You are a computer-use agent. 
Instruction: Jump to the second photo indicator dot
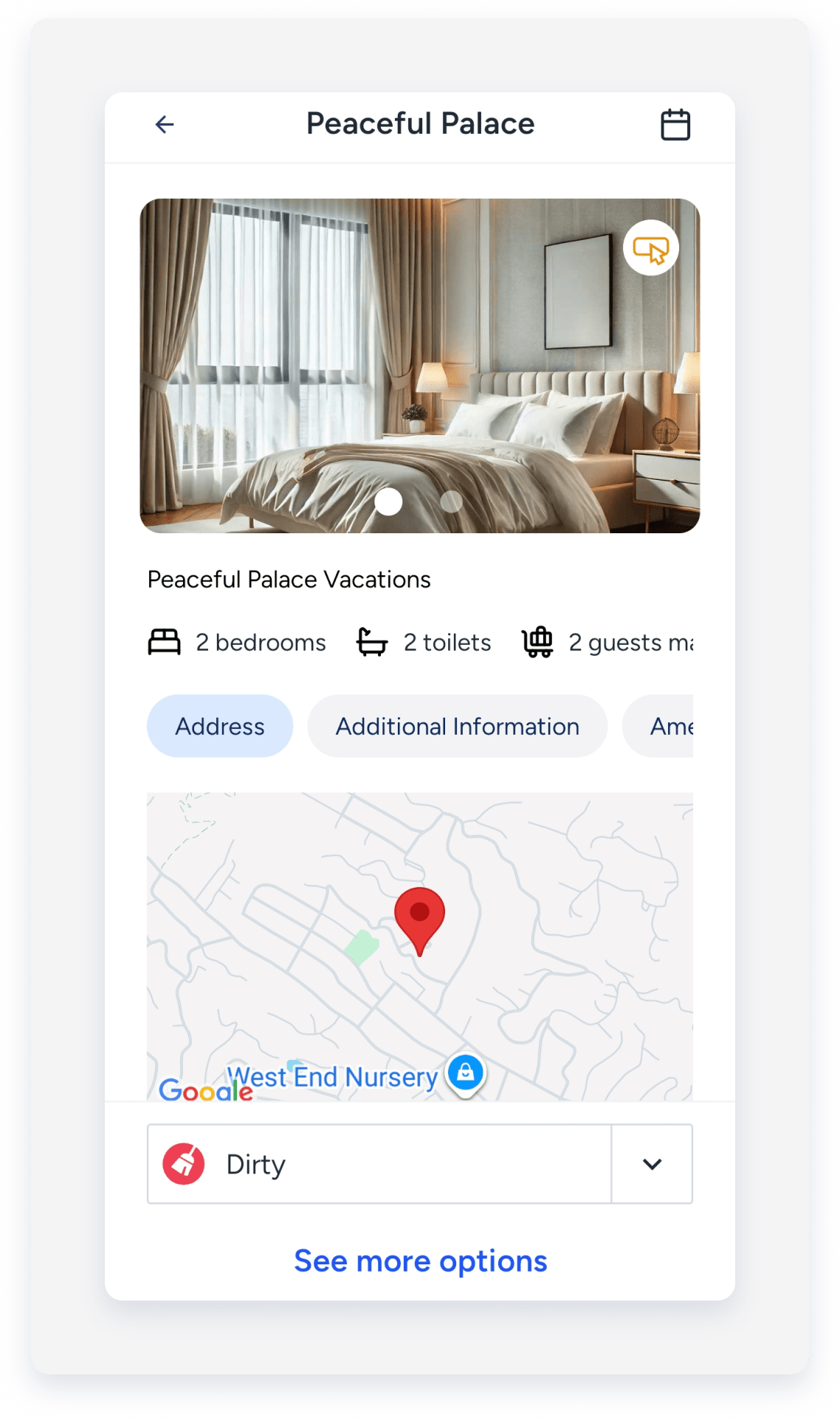pyautogui.click(x=451, y=501)
